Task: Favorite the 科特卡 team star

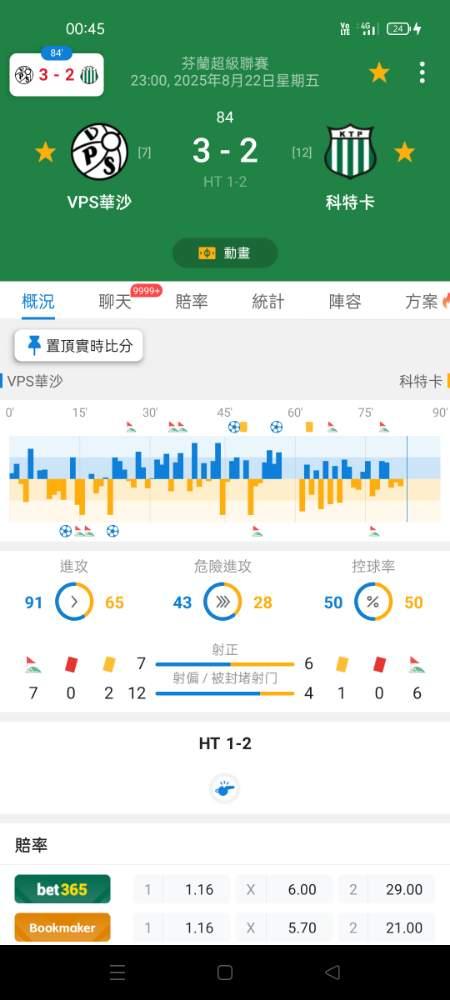Action: click(404, 152)
